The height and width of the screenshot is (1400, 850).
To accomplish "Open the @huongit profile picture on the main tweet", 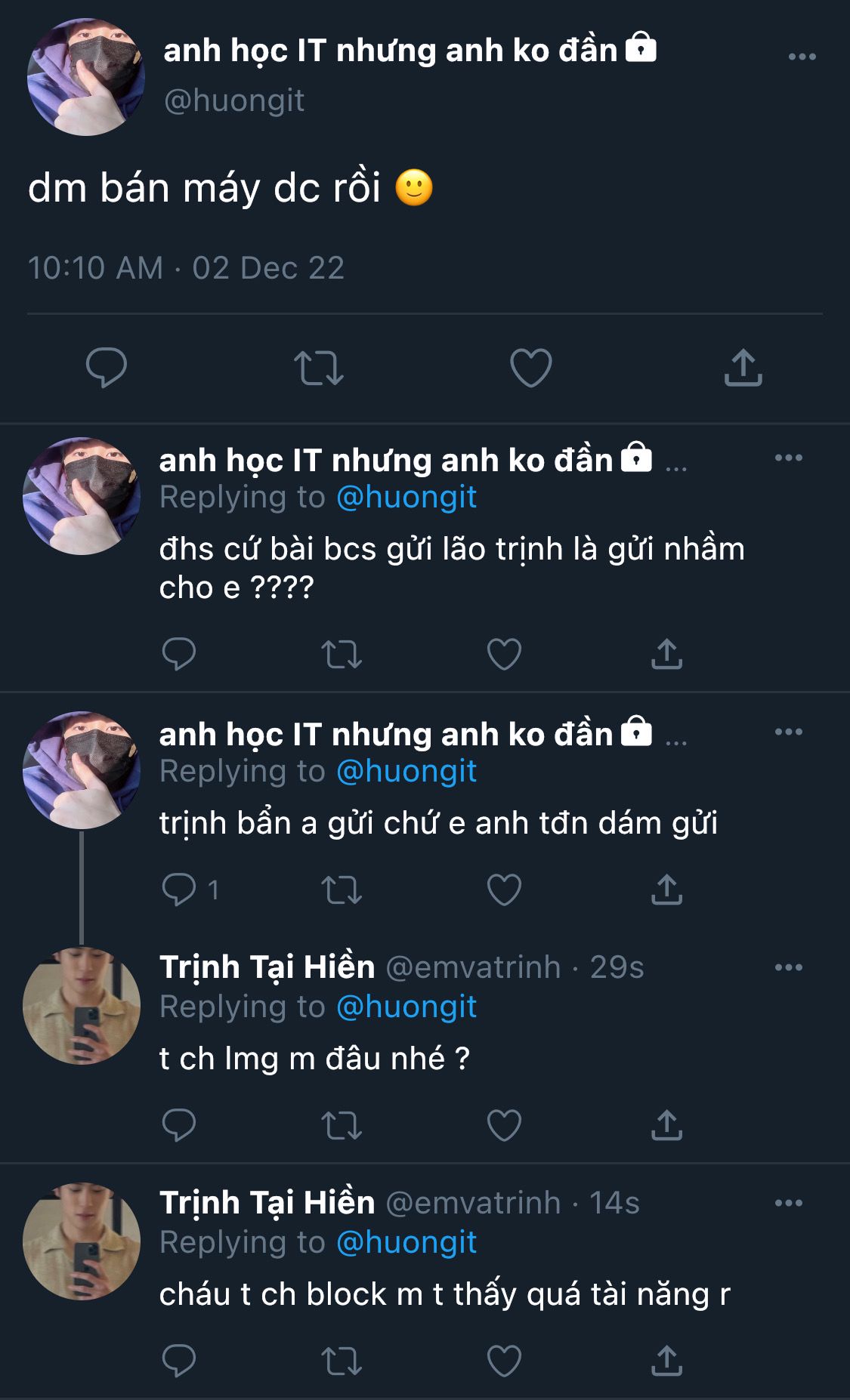I will coord(85,77).
